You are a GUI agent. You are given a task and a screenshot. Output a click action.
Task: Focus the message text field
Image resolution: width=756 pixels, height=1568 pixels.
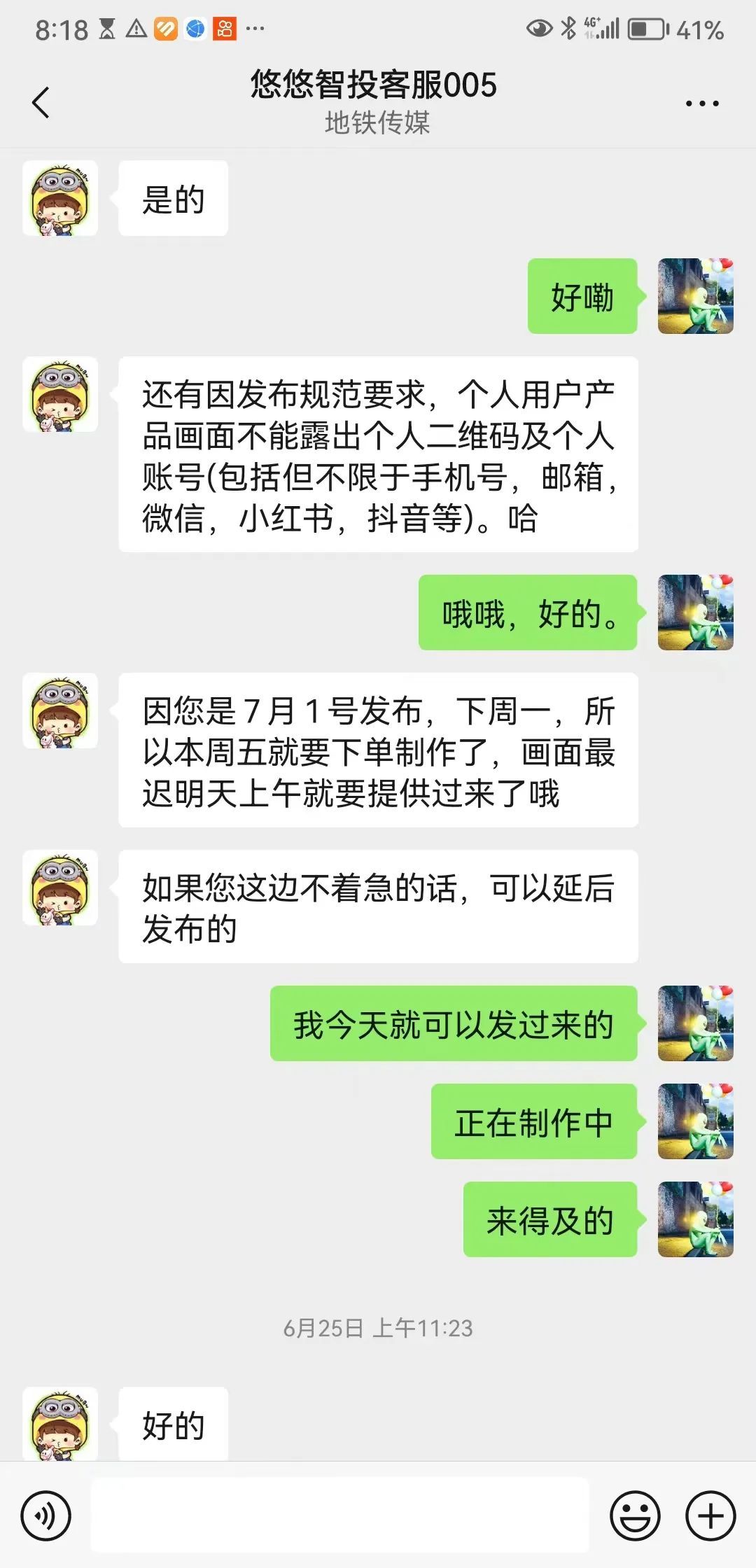click(339, 1515)
